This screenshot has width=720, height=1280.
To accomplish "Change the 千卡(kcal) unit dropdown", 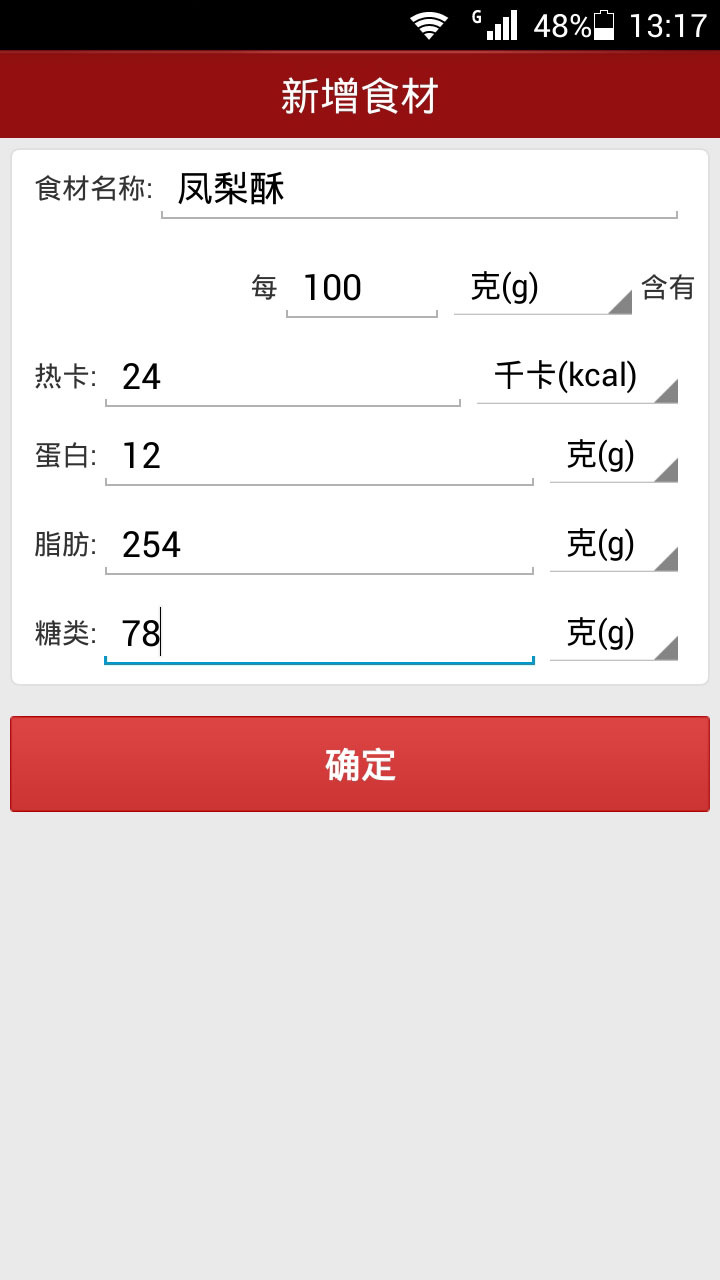I will (x=577, y=377).
